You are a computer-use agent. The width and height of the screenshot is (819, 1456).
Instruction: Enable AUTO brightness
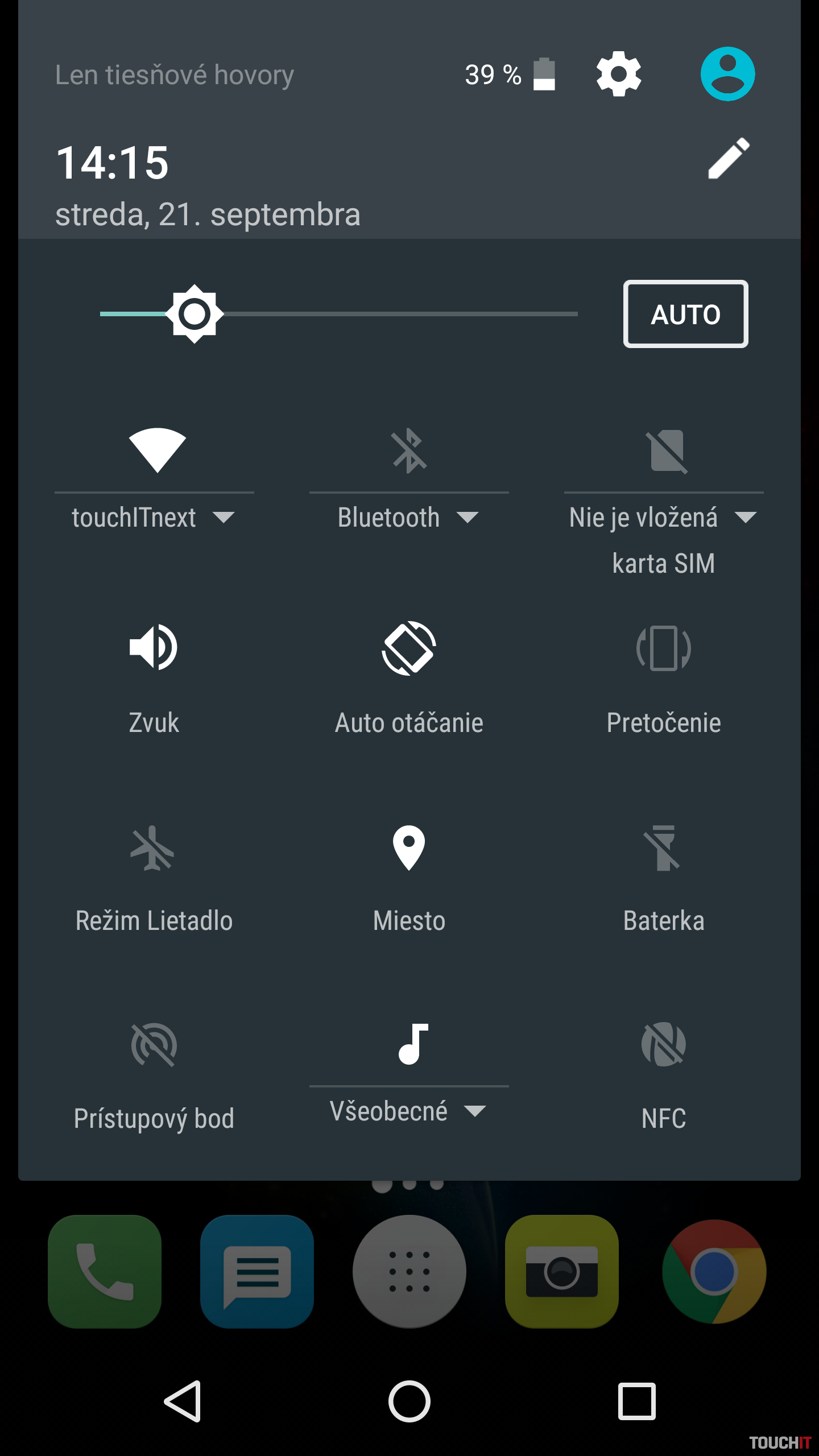[x=685, y=314]
